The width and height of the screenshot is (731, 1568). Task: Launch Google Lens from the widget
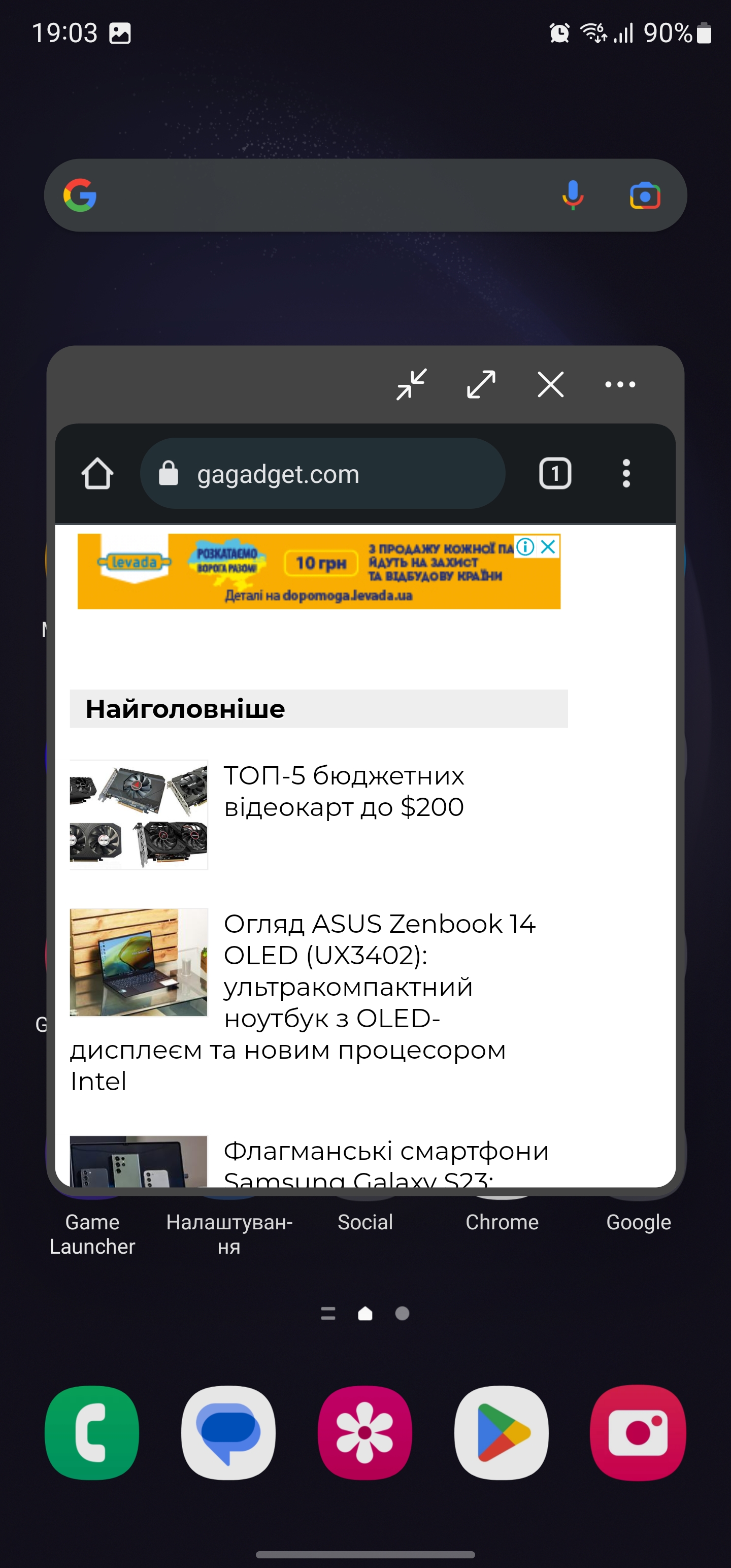(645, 195)
